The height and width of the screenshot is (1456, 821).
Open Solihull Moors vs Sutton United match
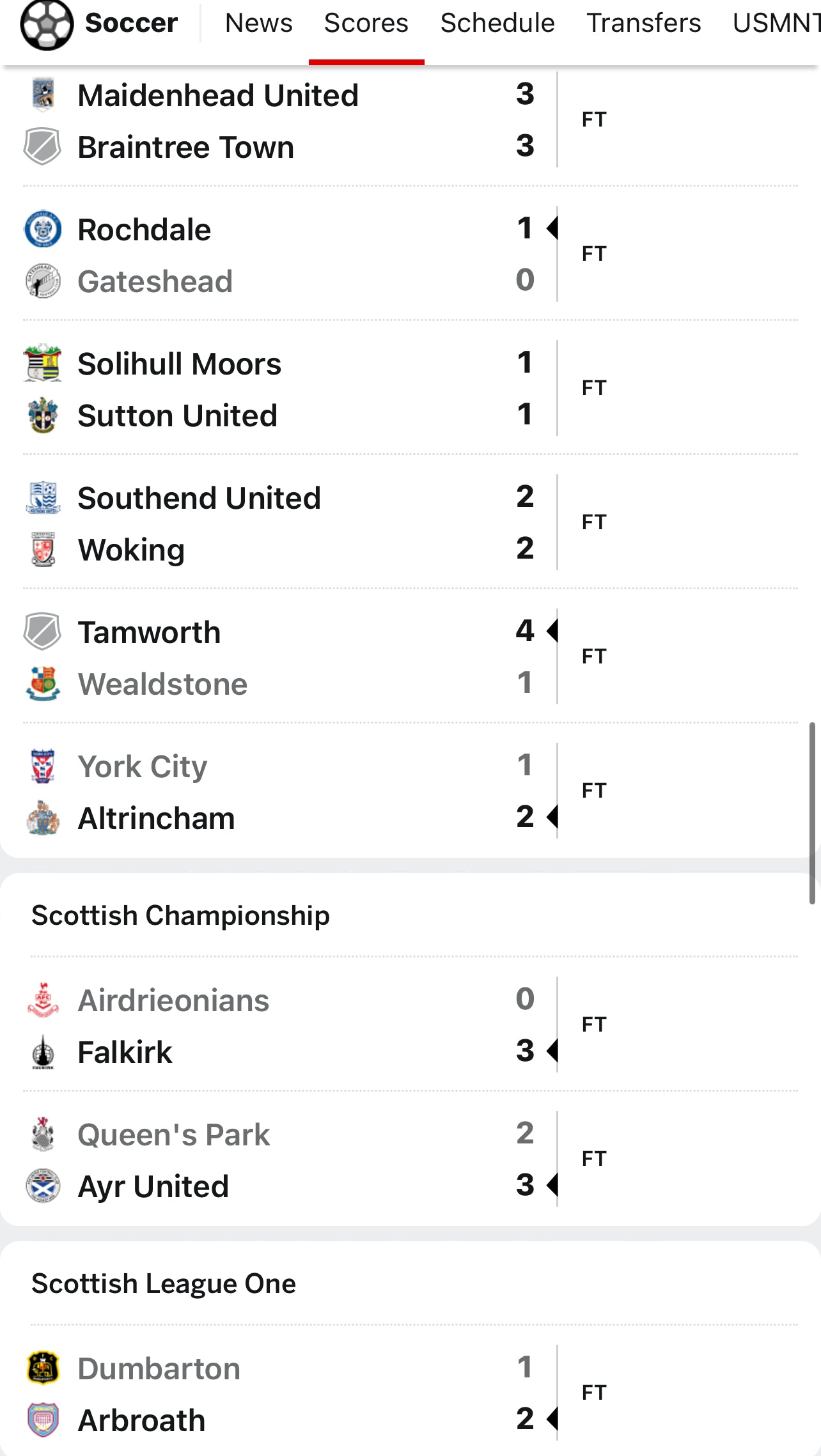(410, 389)
